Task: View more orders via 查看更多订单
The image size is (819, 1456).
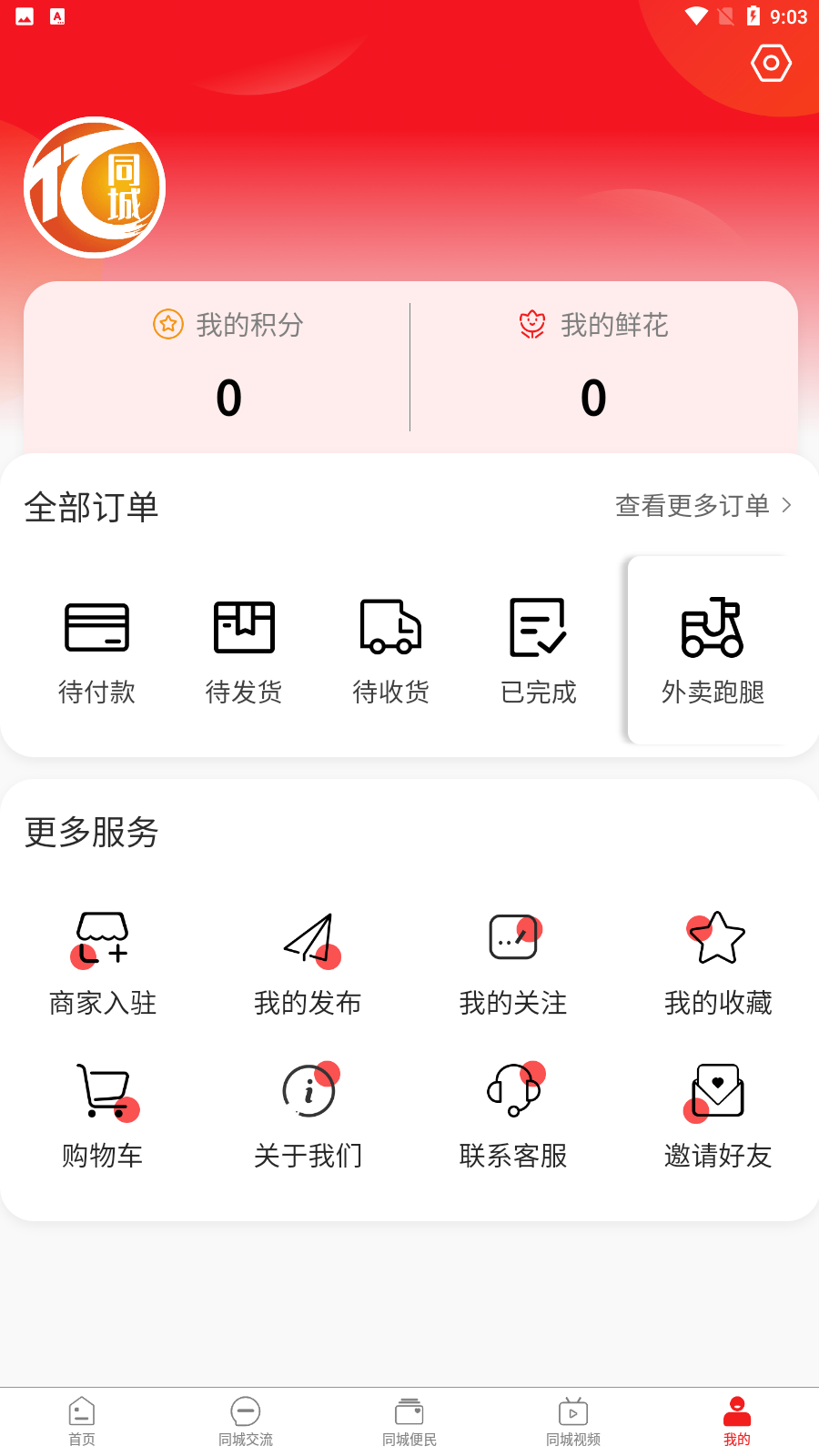Action: [x=703, y=505]
